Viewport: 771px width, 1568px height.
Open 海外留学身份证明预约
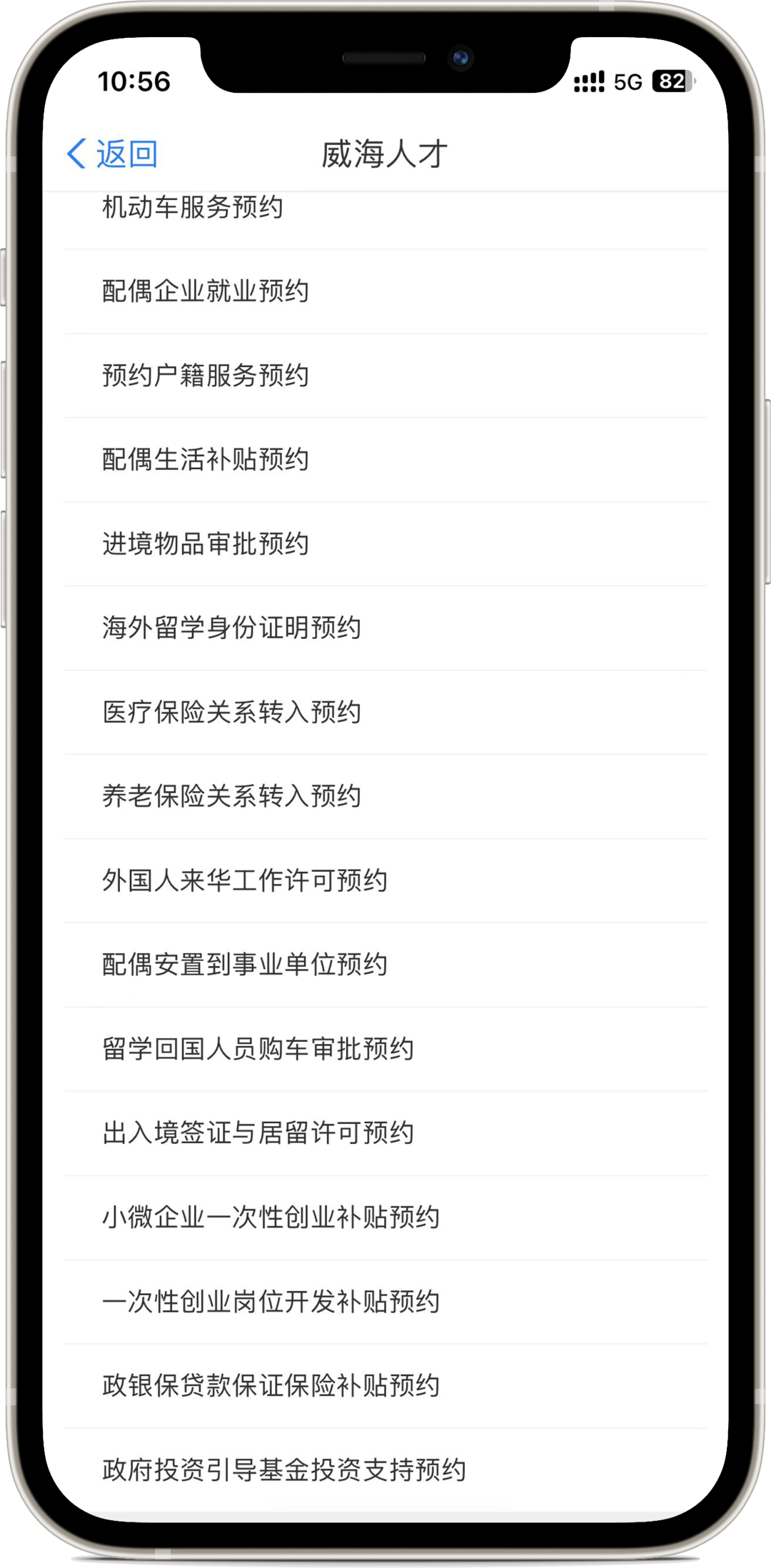tap(385, 628)
